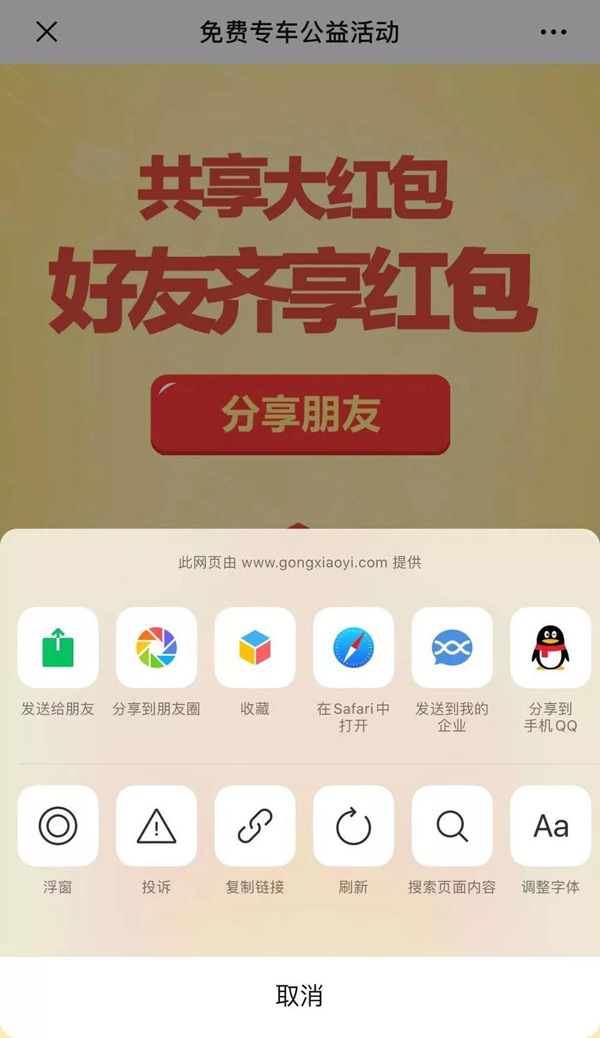Enable 浮窗 floating window
Image resolution: width=600 pixels, height=1038 pixels.
[x=58, y=826]
